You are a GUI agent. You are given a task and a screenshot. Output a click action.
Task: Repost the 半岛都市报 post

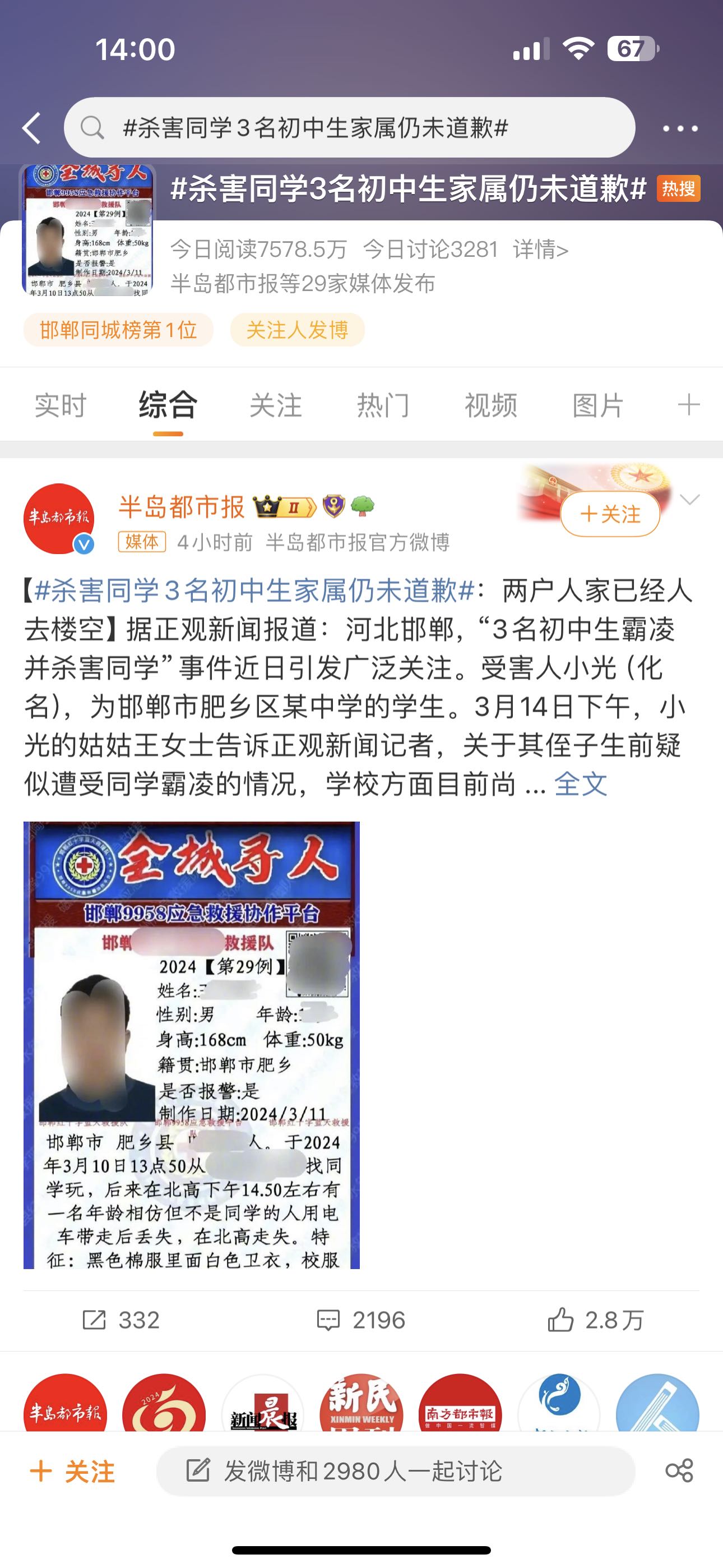point(121,1320)
